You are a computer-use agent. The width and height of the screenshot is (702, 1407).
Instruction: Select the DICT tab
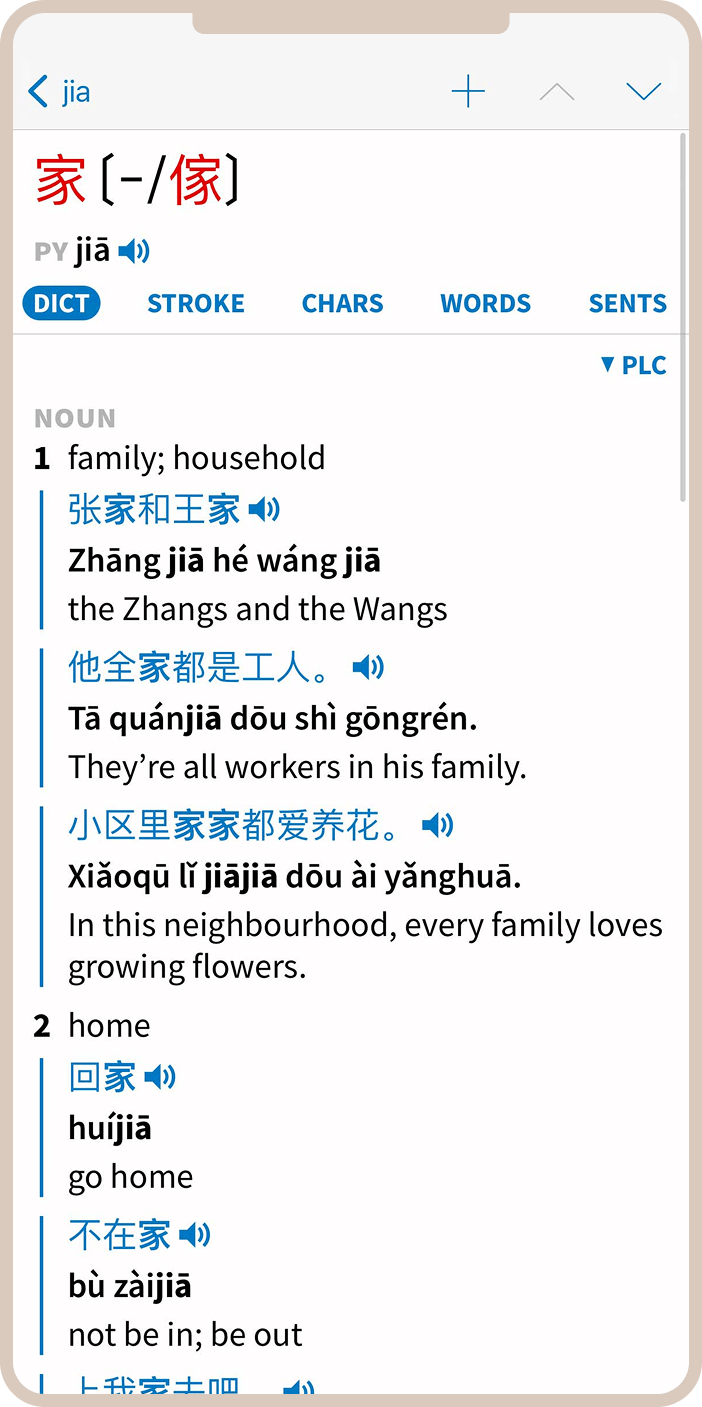point(62,303)
